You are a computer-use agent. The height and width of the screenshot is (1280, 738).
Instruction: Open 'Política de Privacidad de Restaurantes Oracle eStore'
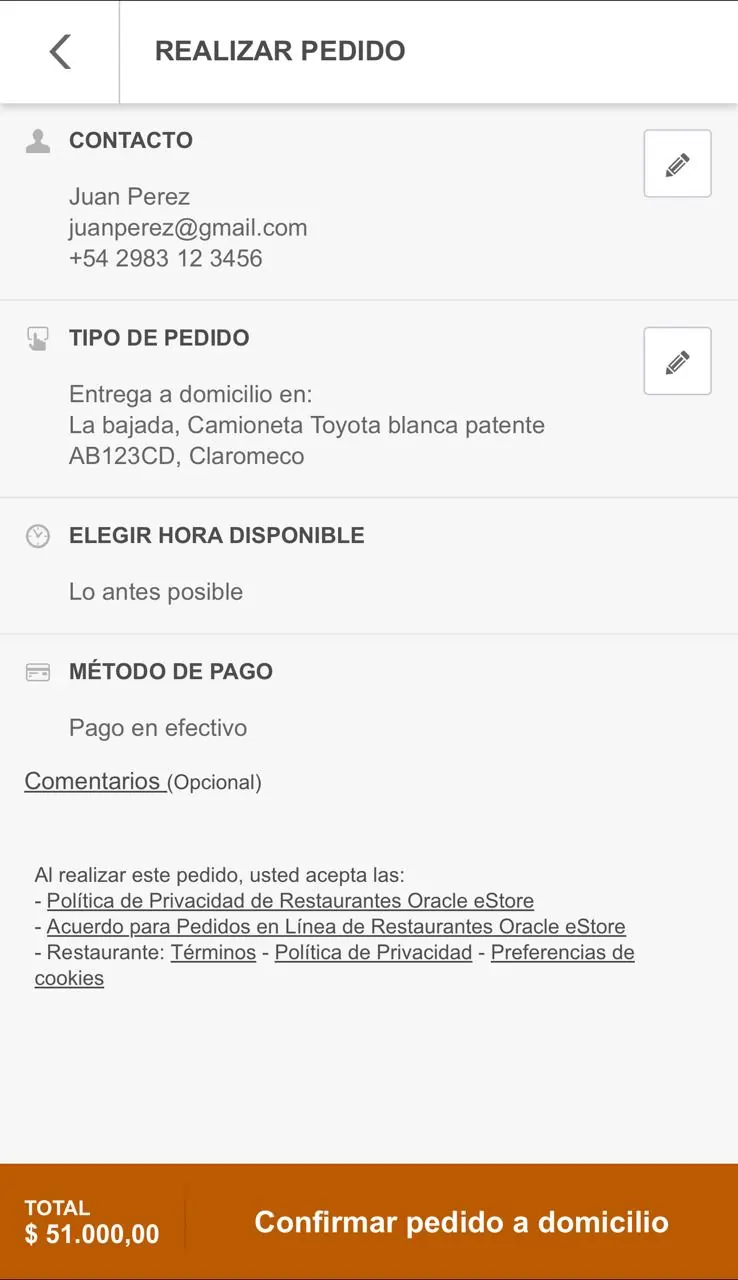(290, 900)
